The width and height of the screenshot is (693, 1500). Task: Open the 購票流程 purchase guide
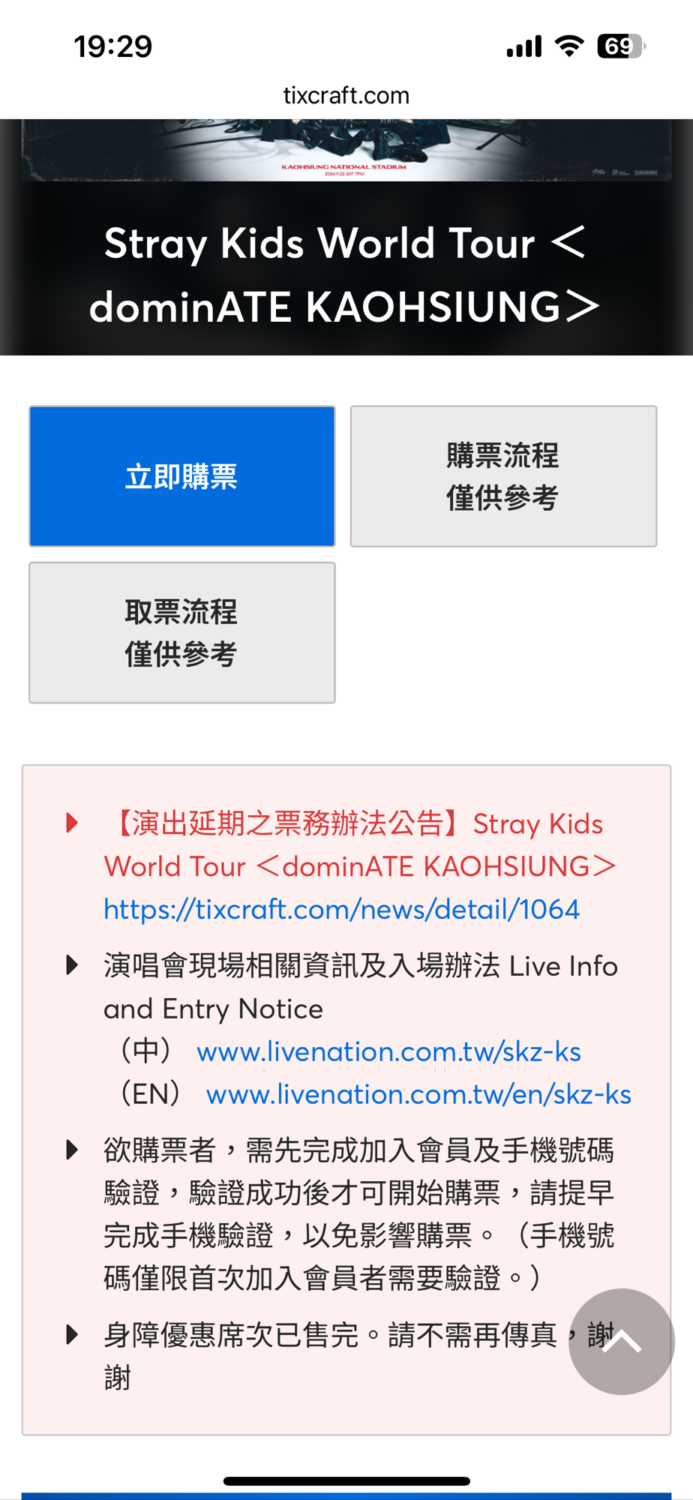(x=503, y=476)
